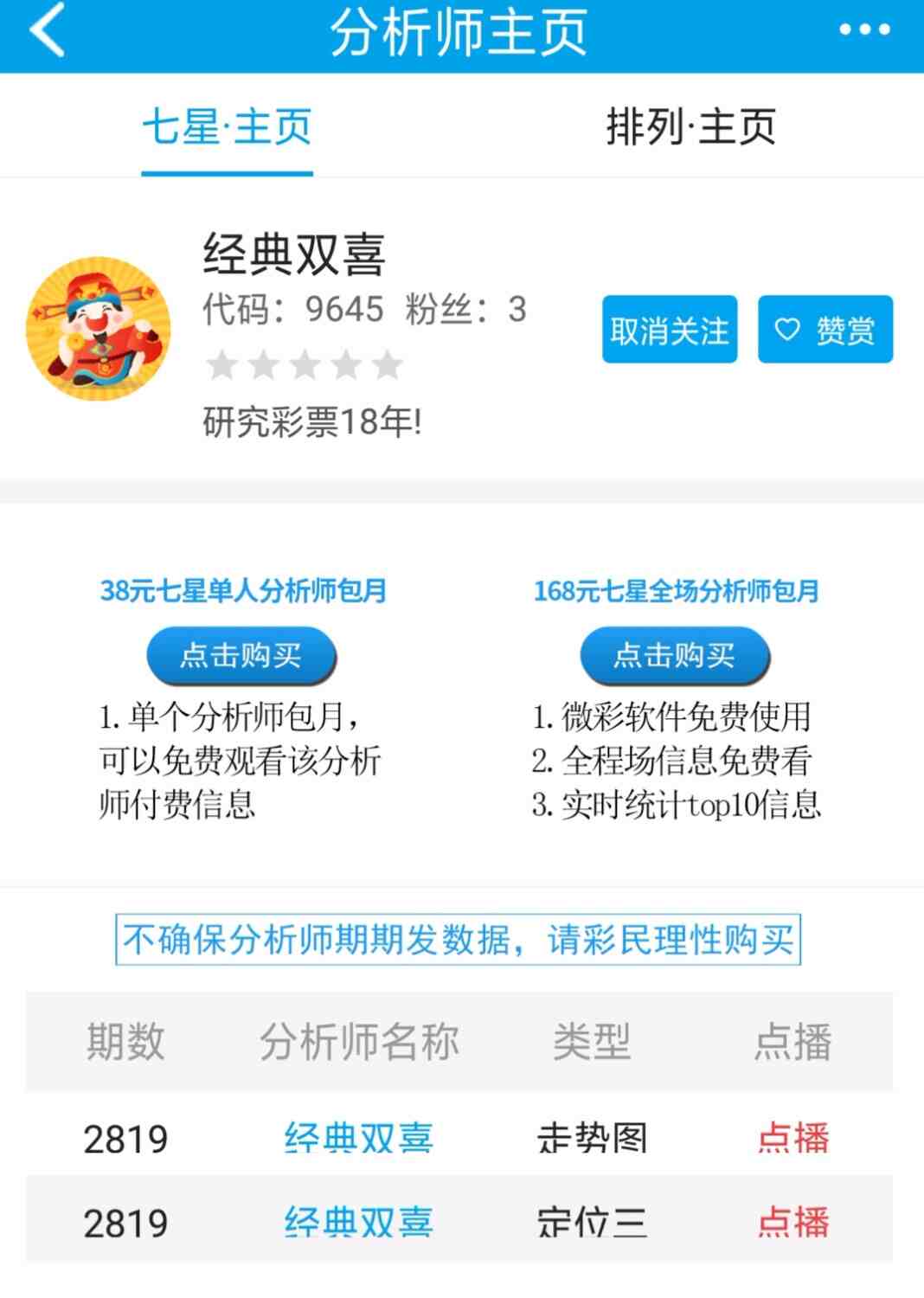This screenshot has height=1298, width=924.
Task: Tap 点击购买 under 168元七星全场分析师包月
Action: click(674, 655)
